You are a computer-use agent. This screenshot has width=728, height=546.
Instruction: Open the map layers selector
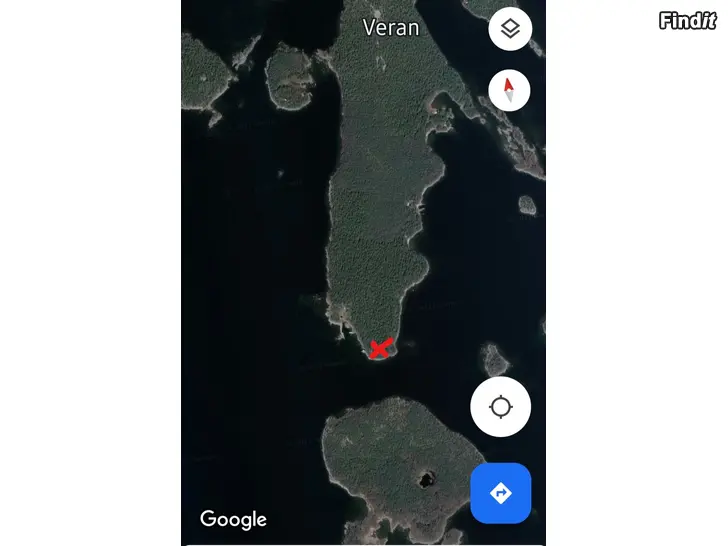pyautogui.click(x=510, y=29)
